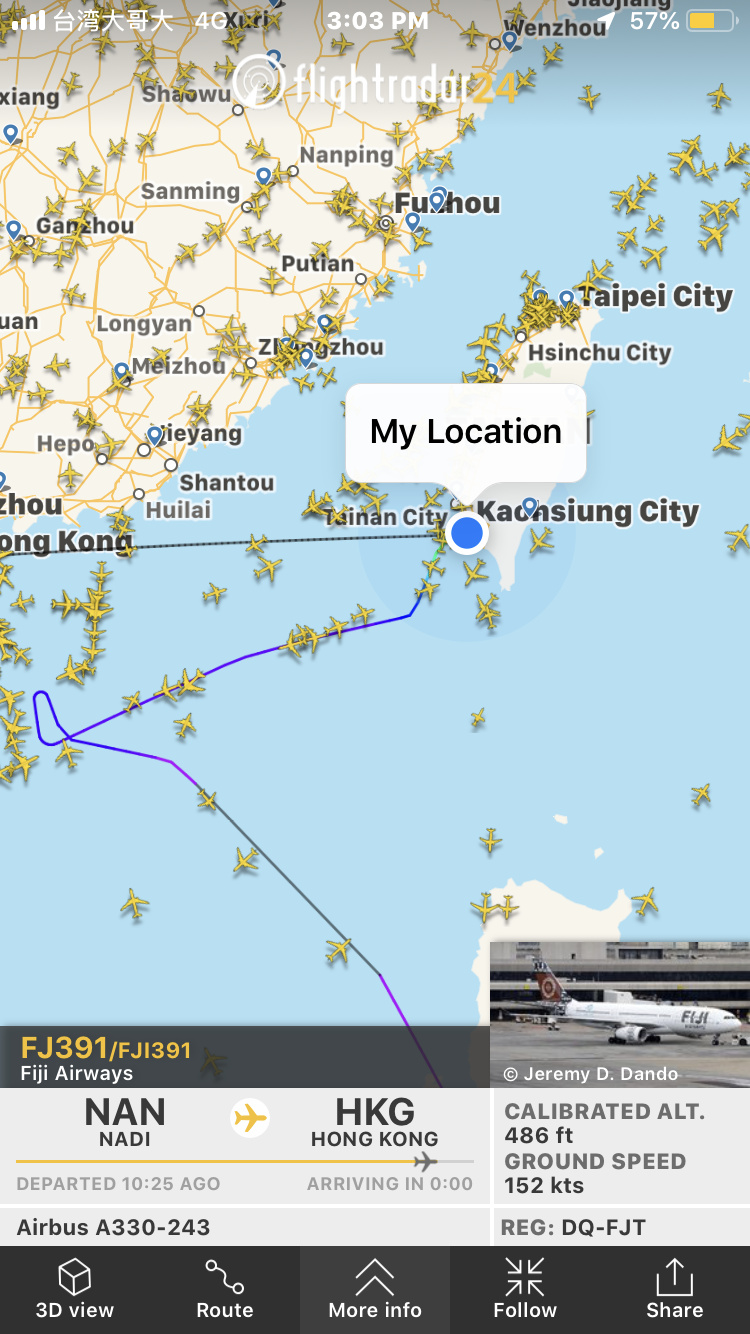750x1334 pixels.
Task: Share this flight
Action: [x=674, y=1289]
